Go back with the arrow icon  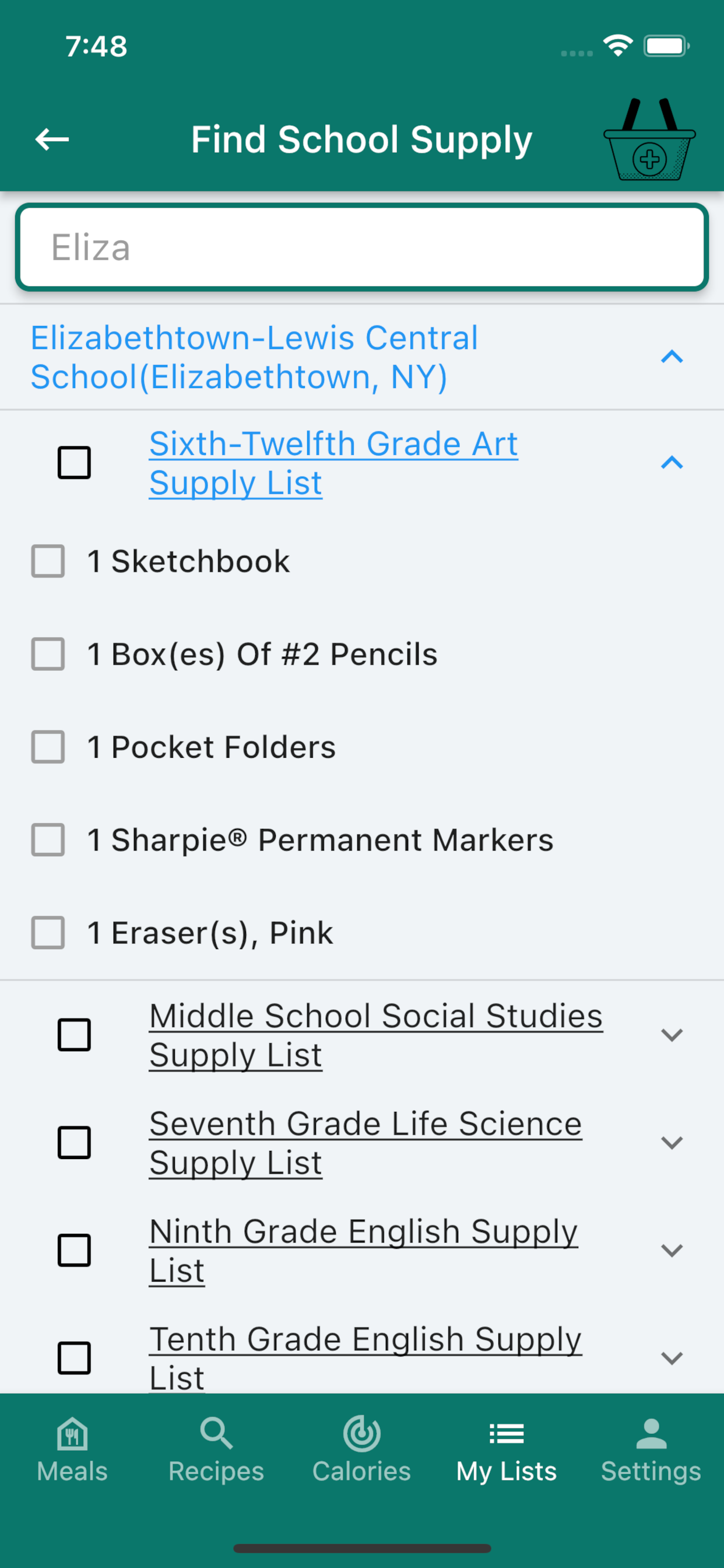pos(52,139)
